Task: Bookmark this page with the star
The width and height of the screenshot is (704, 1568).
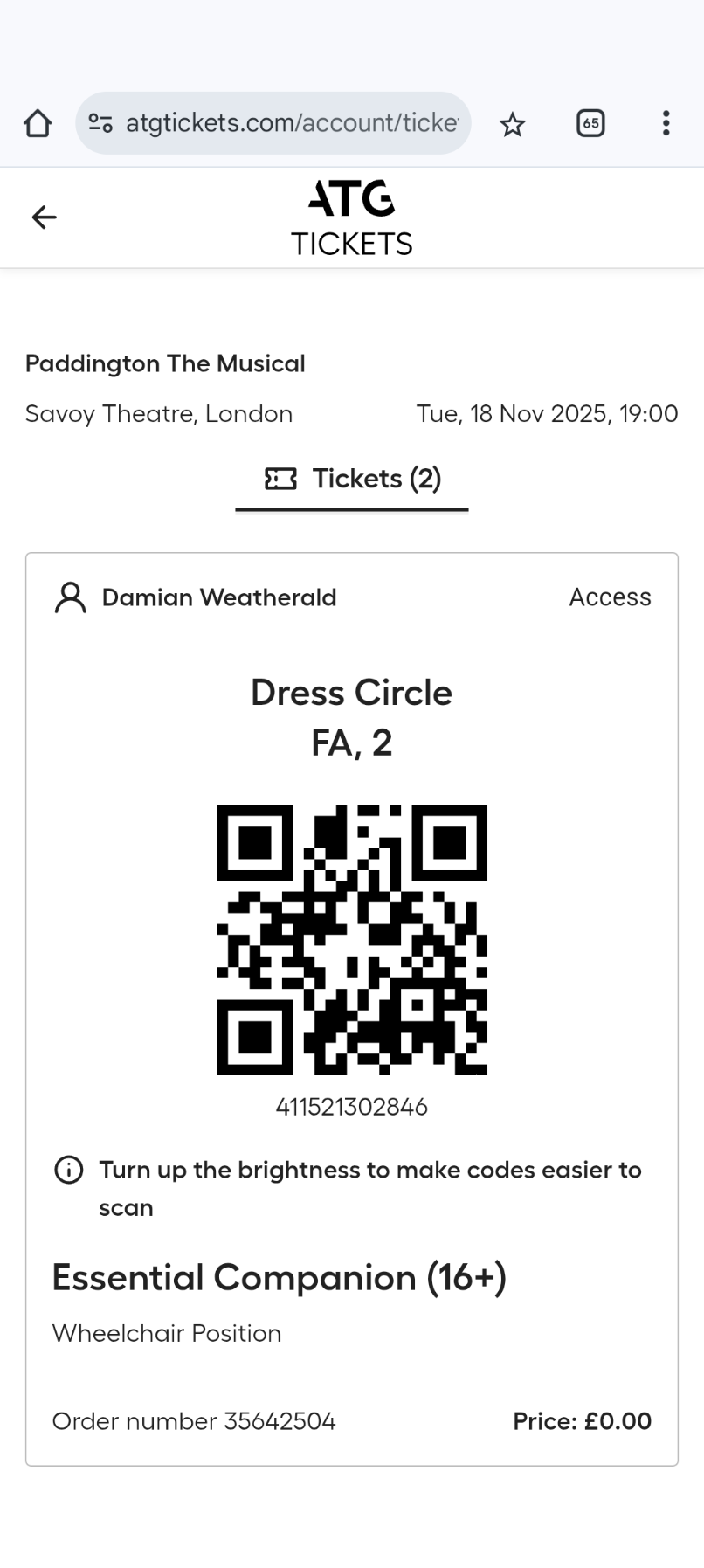Action: pyautogui.click(x=513, y=124)
